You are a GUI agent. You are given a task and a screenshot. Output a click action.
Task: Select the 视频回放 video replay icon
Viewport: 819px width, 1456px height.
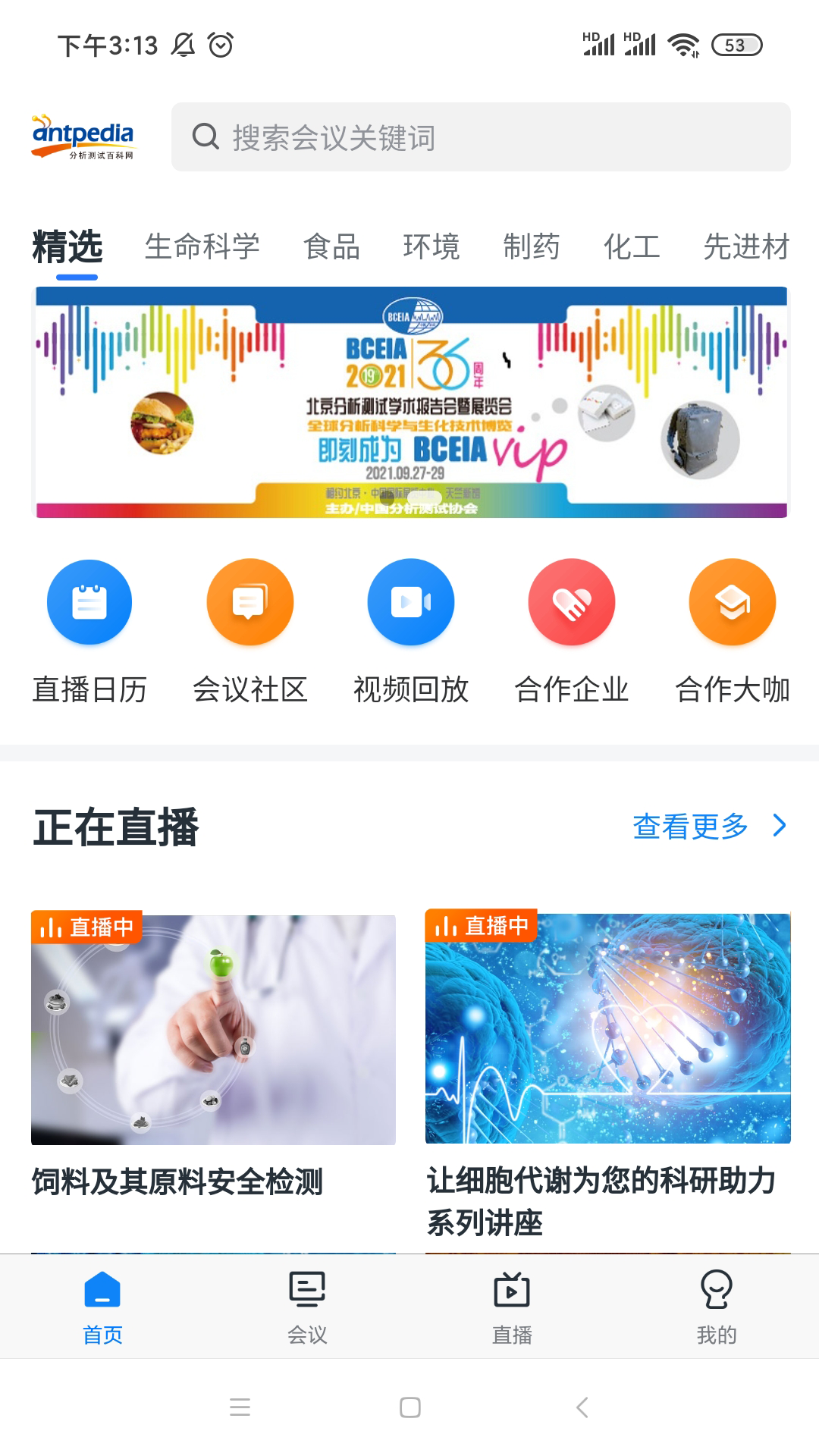pyautogui.click(x=410, y=601)
